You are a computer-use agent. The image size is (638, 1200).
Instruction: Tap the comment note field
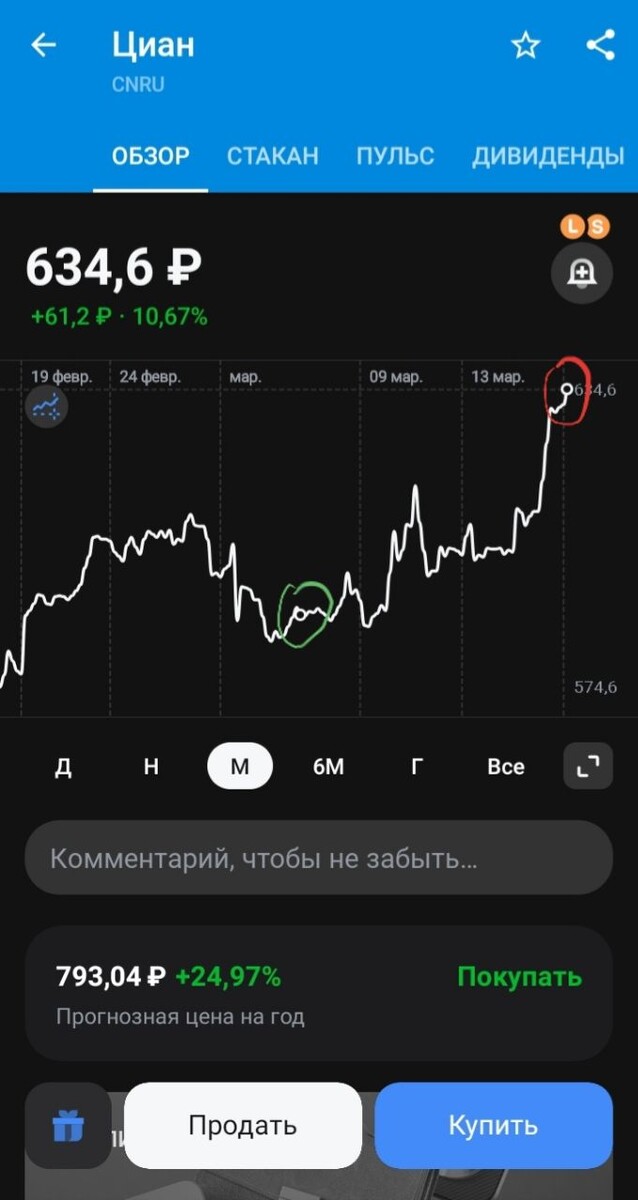tap(318, 858)
